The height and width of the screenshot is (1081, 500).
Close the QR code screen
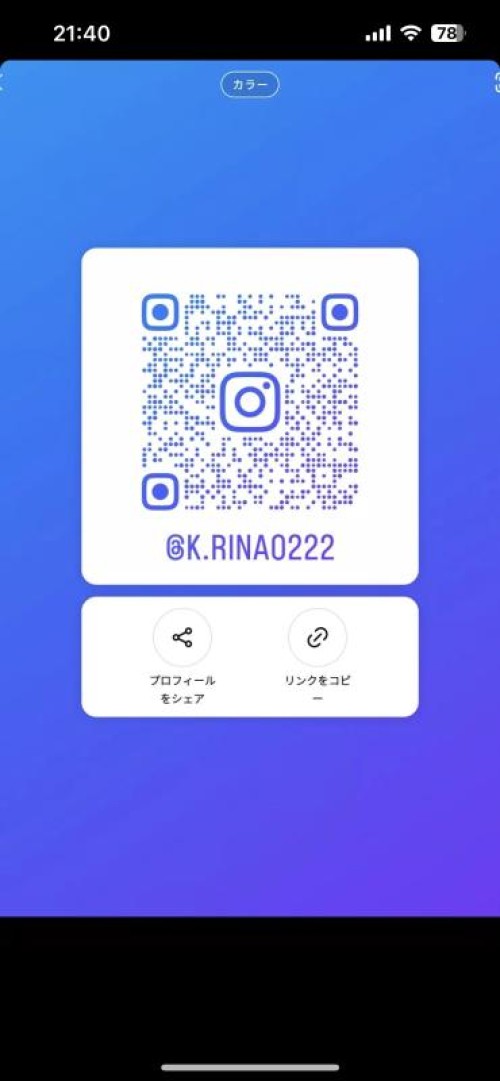tap(2, 85)
